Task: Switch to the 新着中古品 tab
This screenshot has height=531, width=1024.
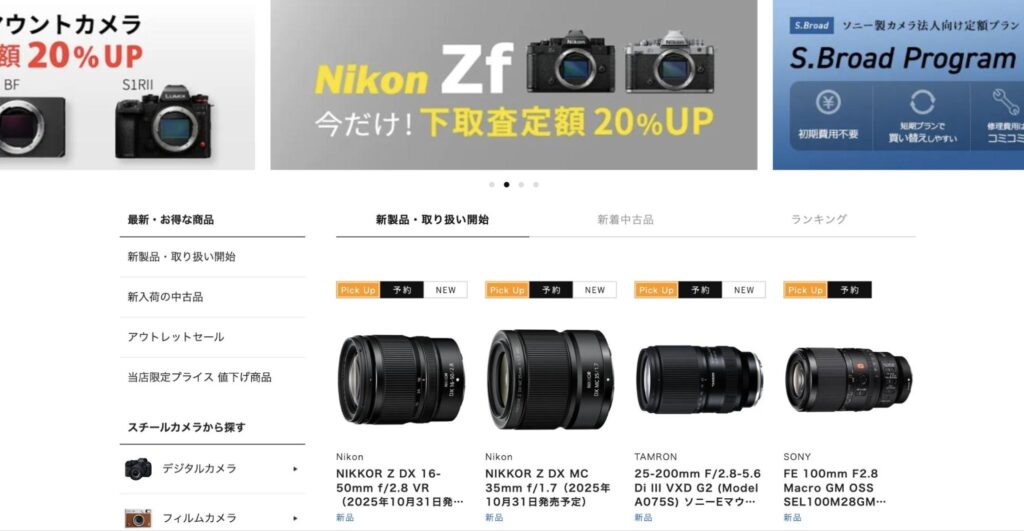Action: [x=625, y=219]
